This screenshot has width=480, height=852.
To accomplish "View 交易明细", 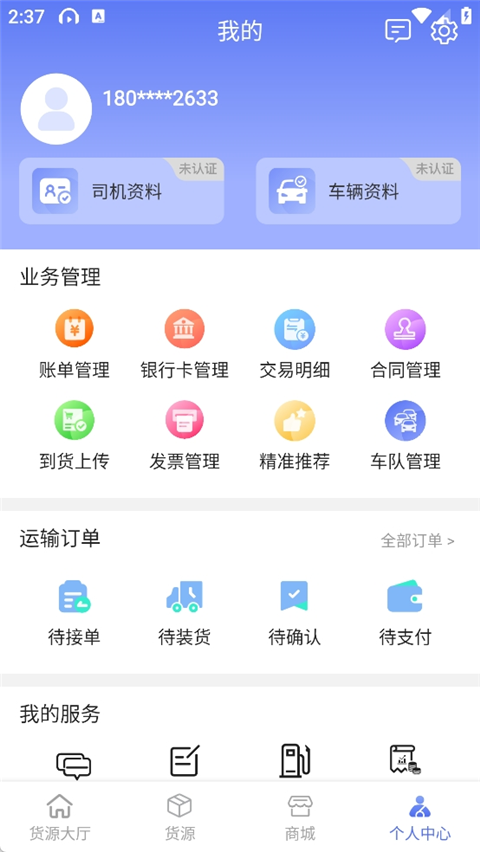I will coord(294,344).
